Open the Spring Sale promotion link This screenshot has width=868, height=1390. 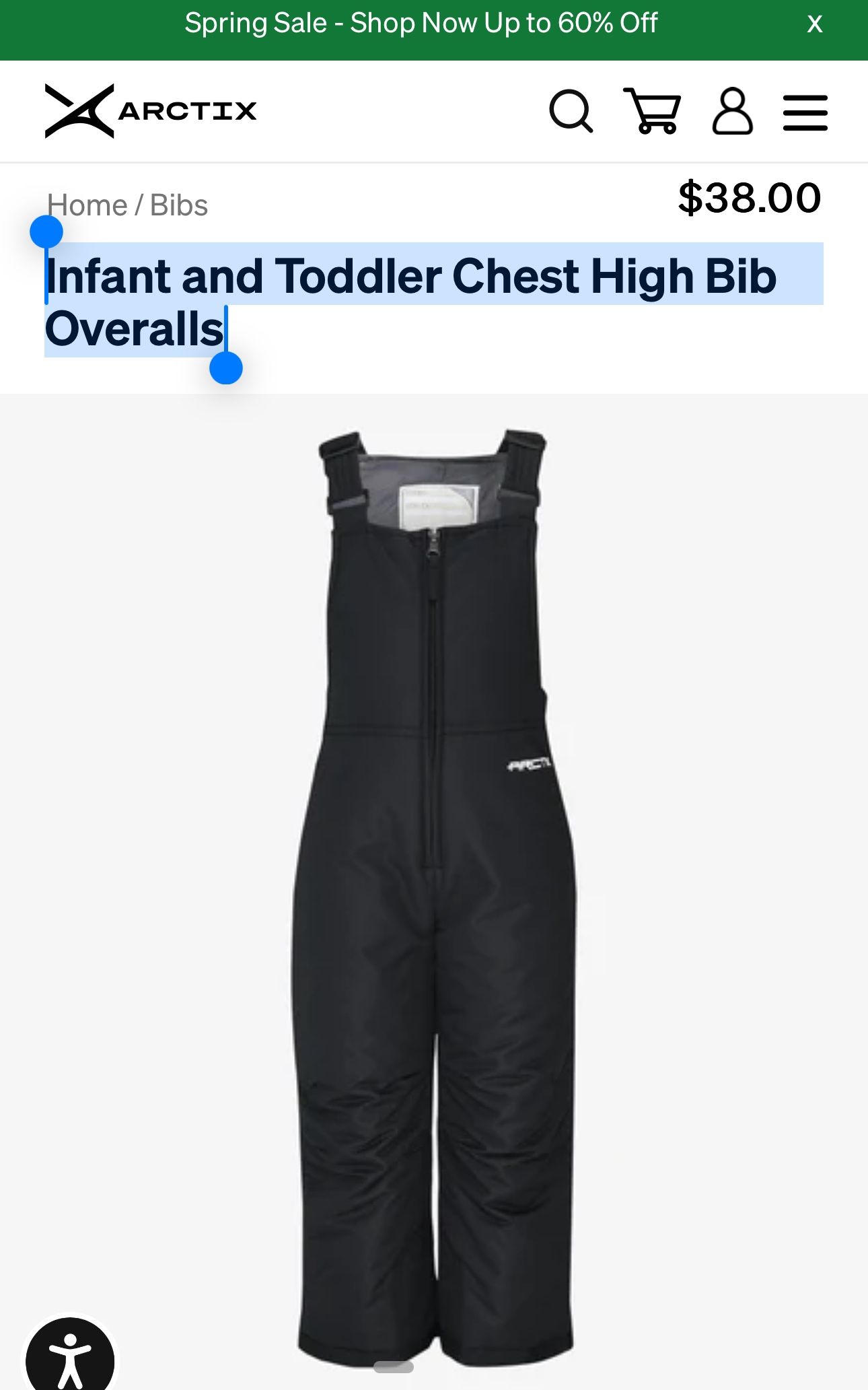421,24
